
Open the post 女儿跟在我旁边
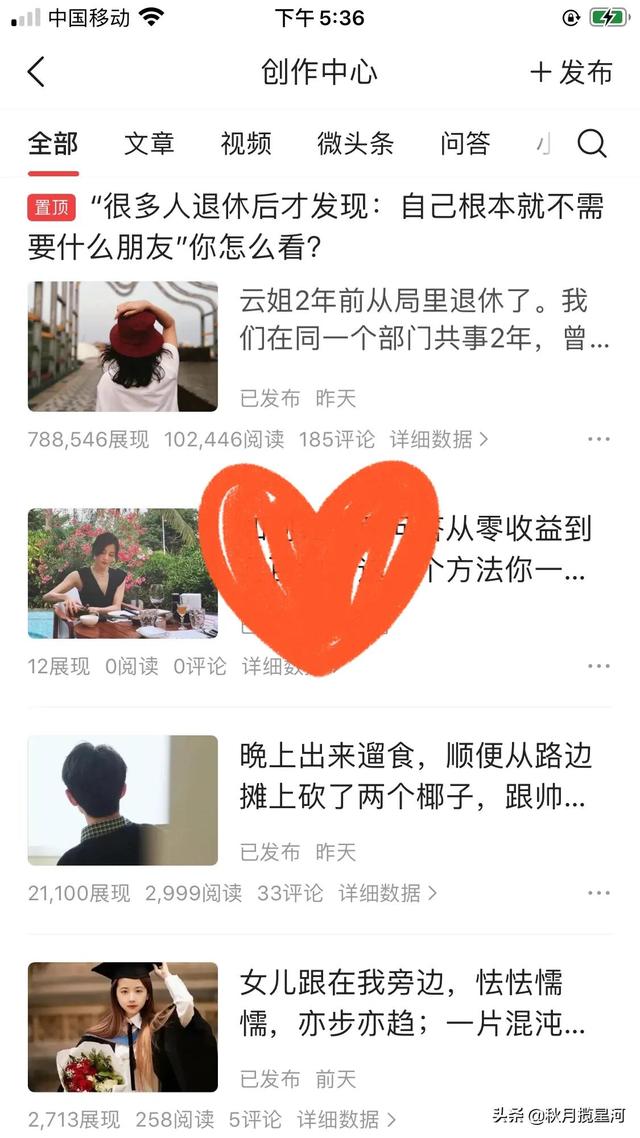click(412, 1002)
